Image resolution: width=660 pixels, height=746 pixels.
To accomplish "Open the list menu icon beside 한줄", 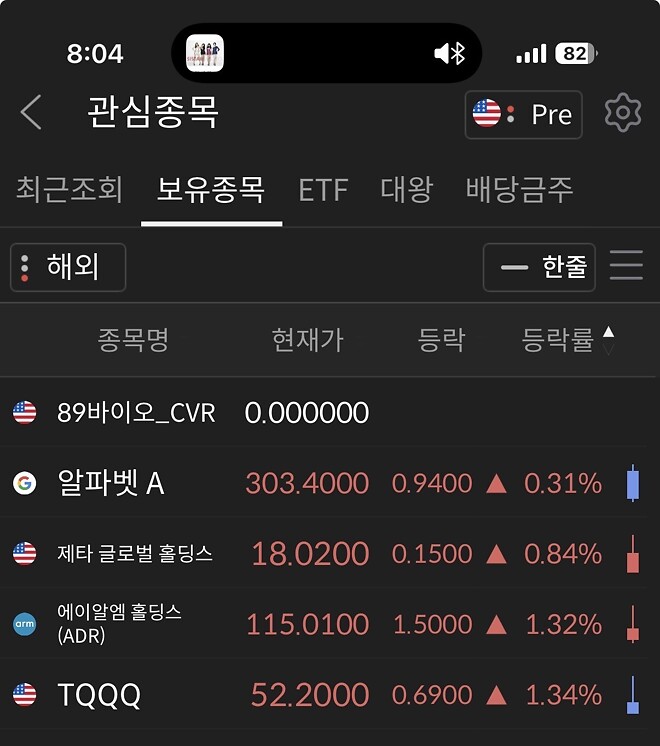I will click(x=626, y=267).
